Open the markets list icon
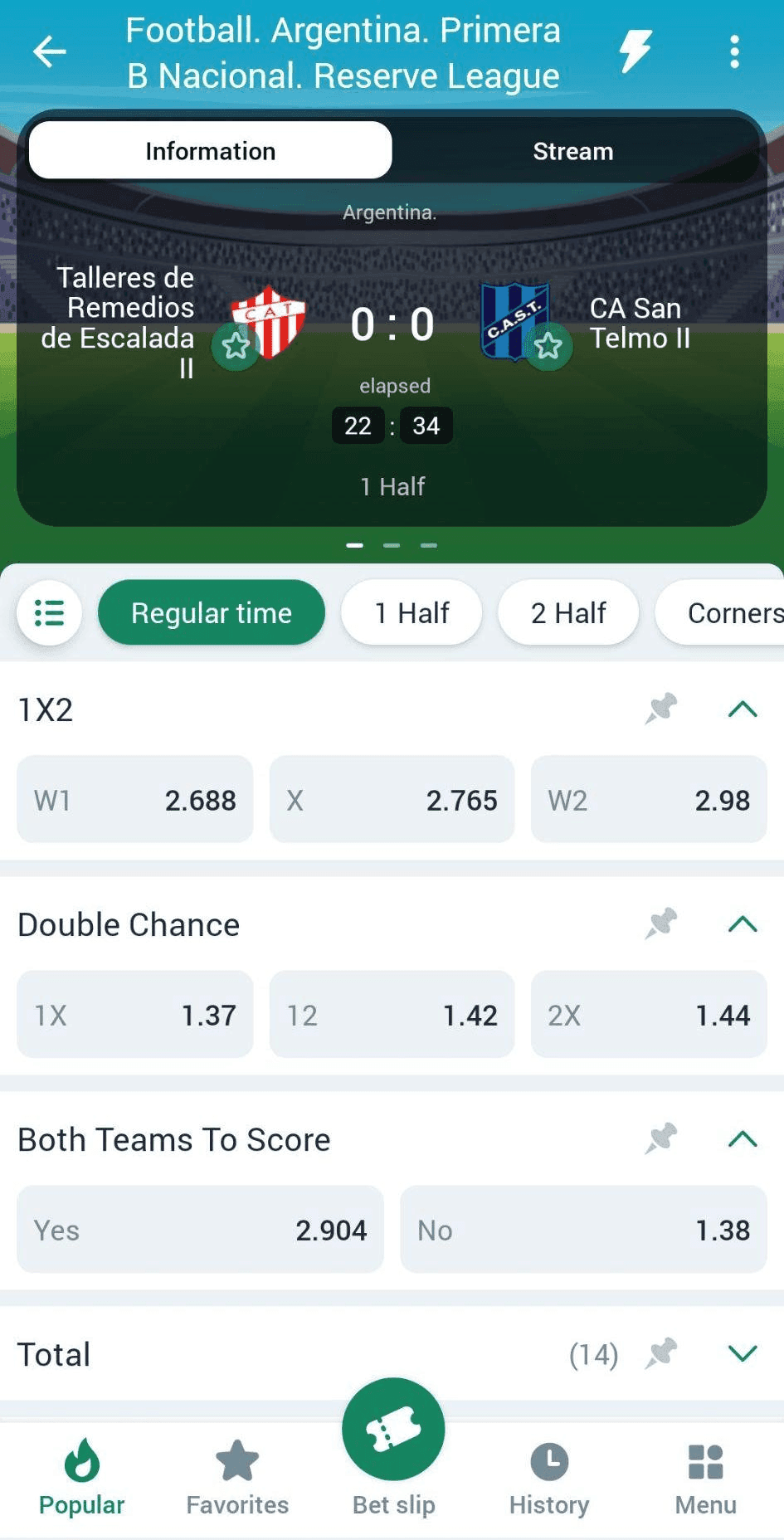784x1540 pixels. (x=49, y=613)
